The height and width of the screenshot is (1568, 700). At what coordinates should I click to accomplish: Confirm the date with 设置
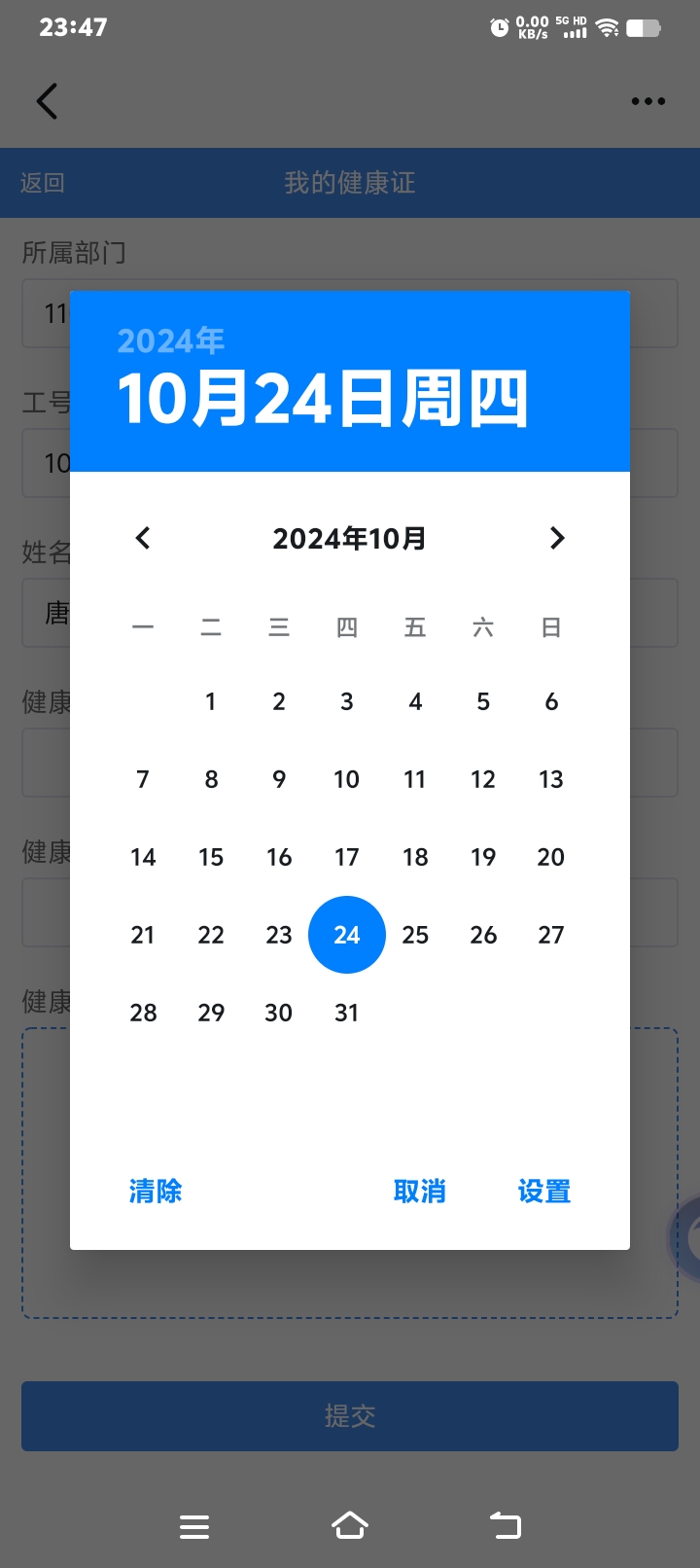544,1191
